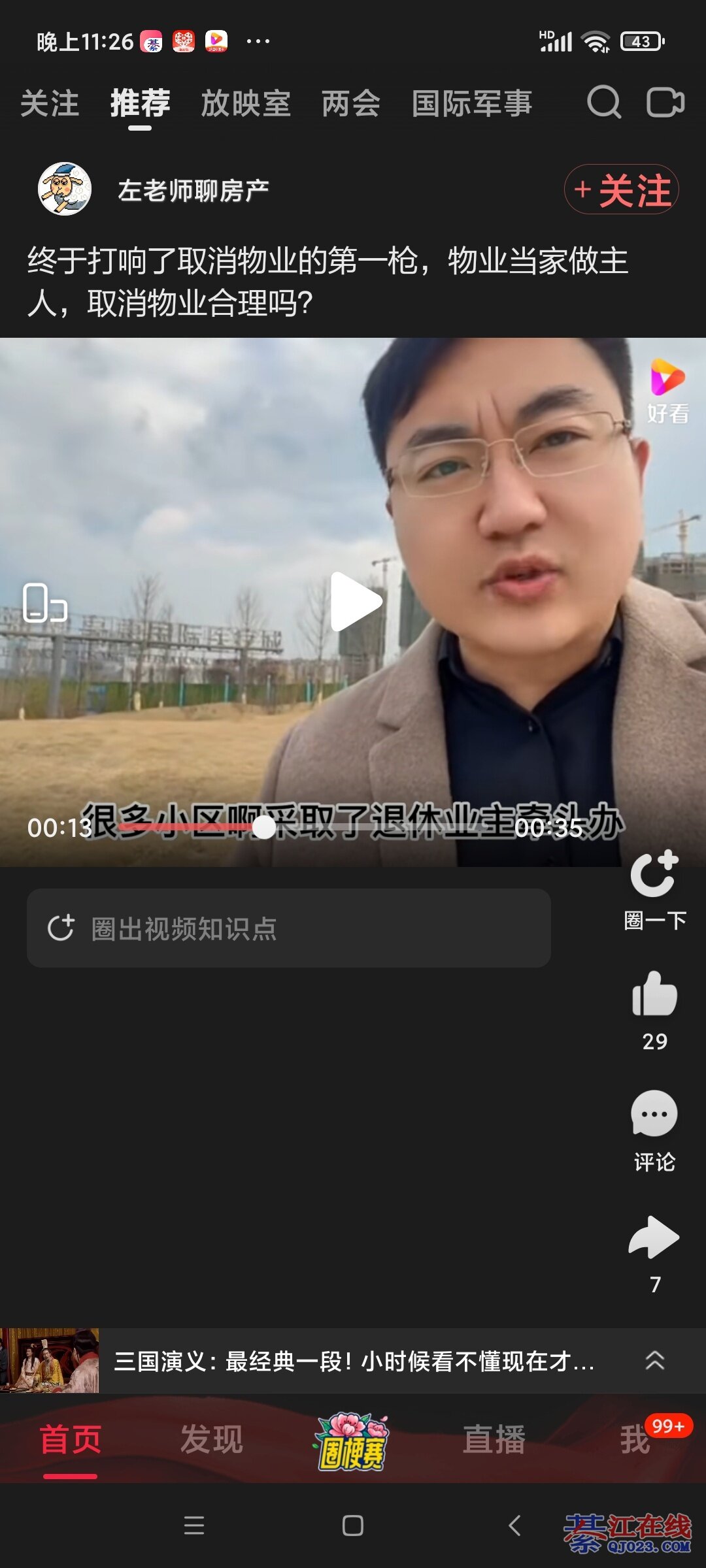Screen dimensions: 706x1568
Task: Toggle the screen rotation icon on video
Action: point(44,602)
